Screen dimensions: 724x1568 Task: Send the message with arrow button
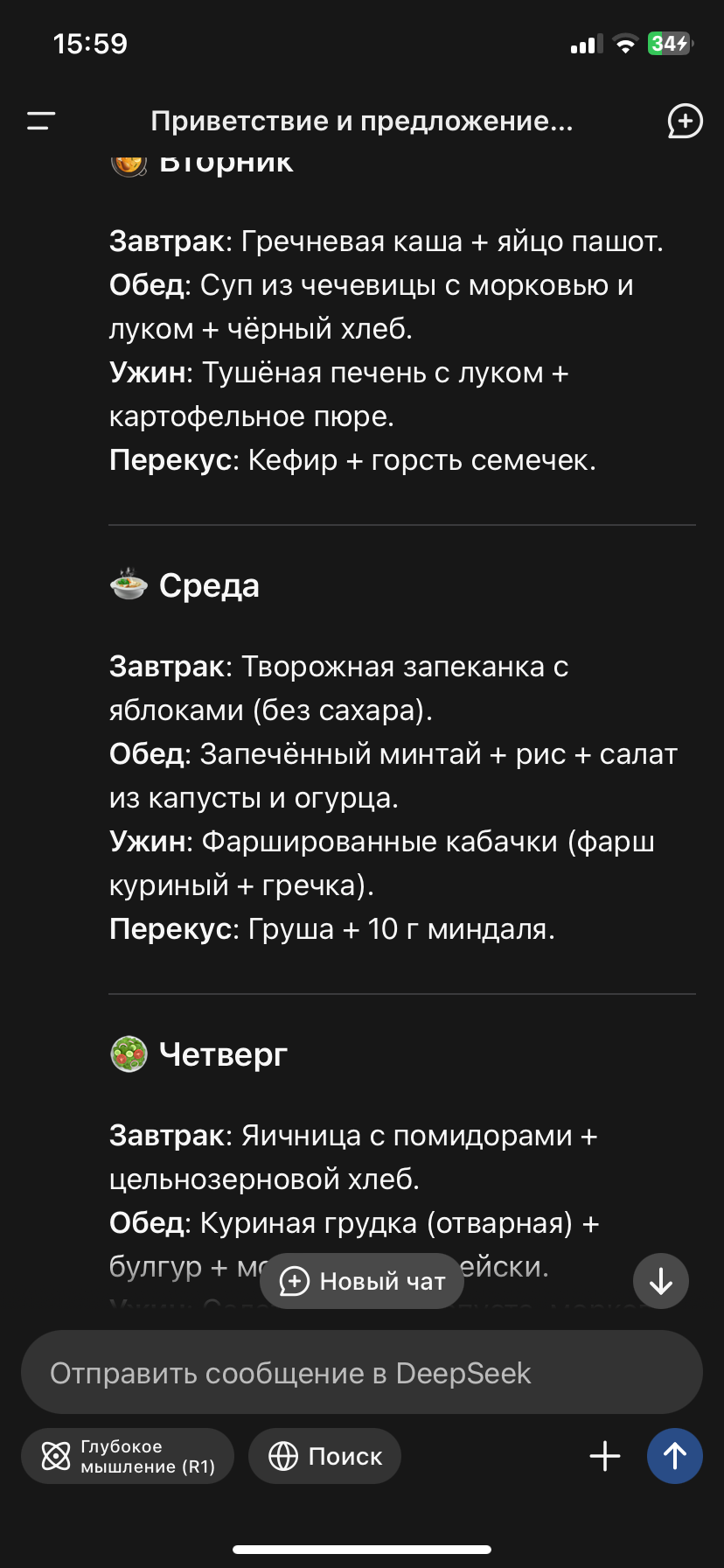(x=674, y=1456)
